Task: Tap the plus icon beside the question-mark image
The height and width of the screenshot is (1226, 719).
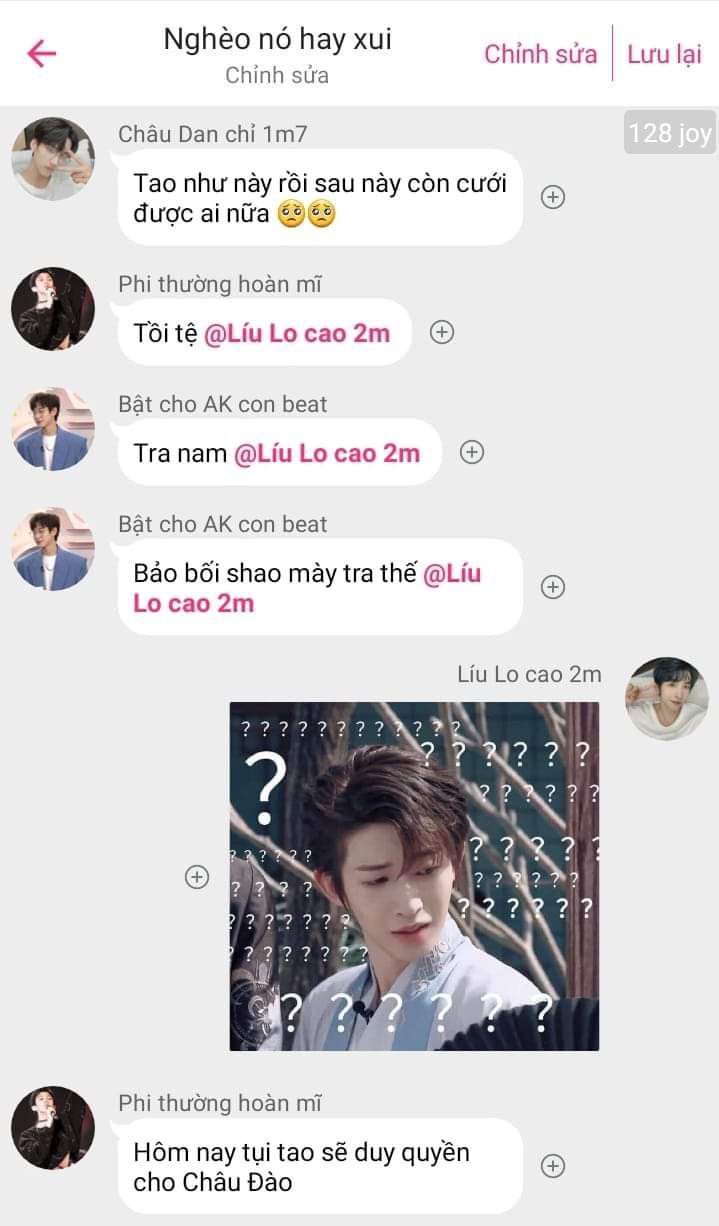Action: (198, 877)
